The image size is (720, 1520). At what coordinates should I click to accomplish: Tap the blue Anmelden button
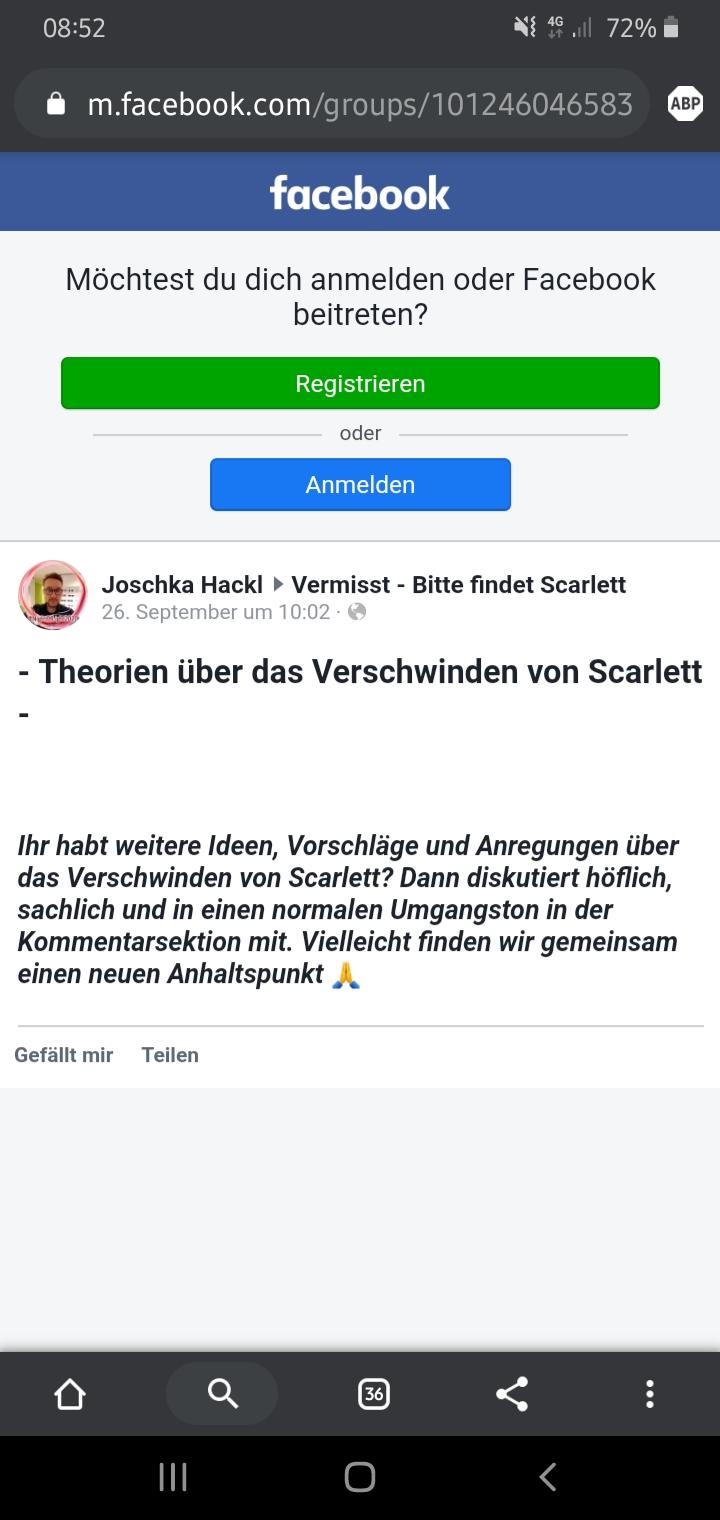coord(360,485)
